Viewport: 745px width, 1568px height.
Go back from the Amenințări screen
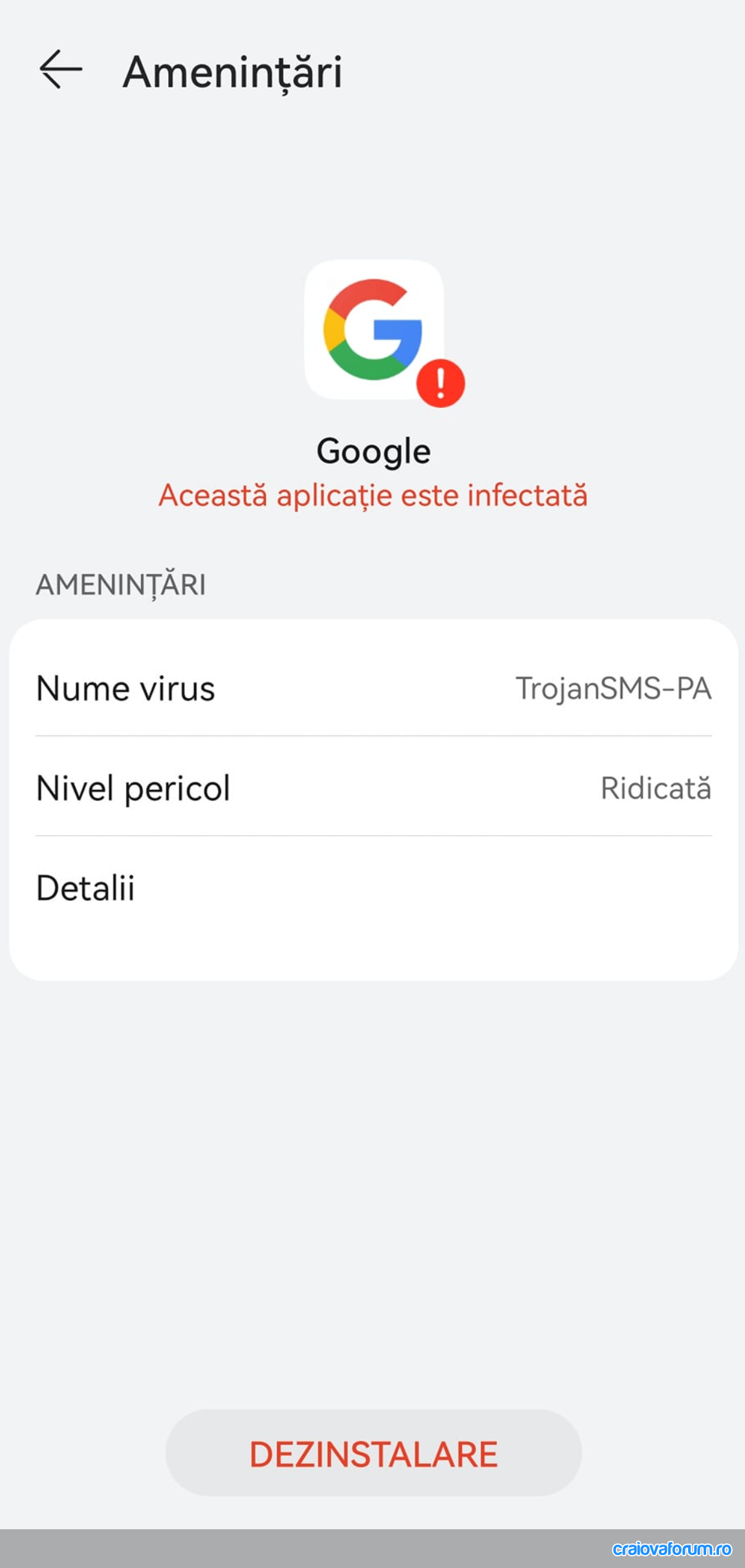click(x=61, y=69)
